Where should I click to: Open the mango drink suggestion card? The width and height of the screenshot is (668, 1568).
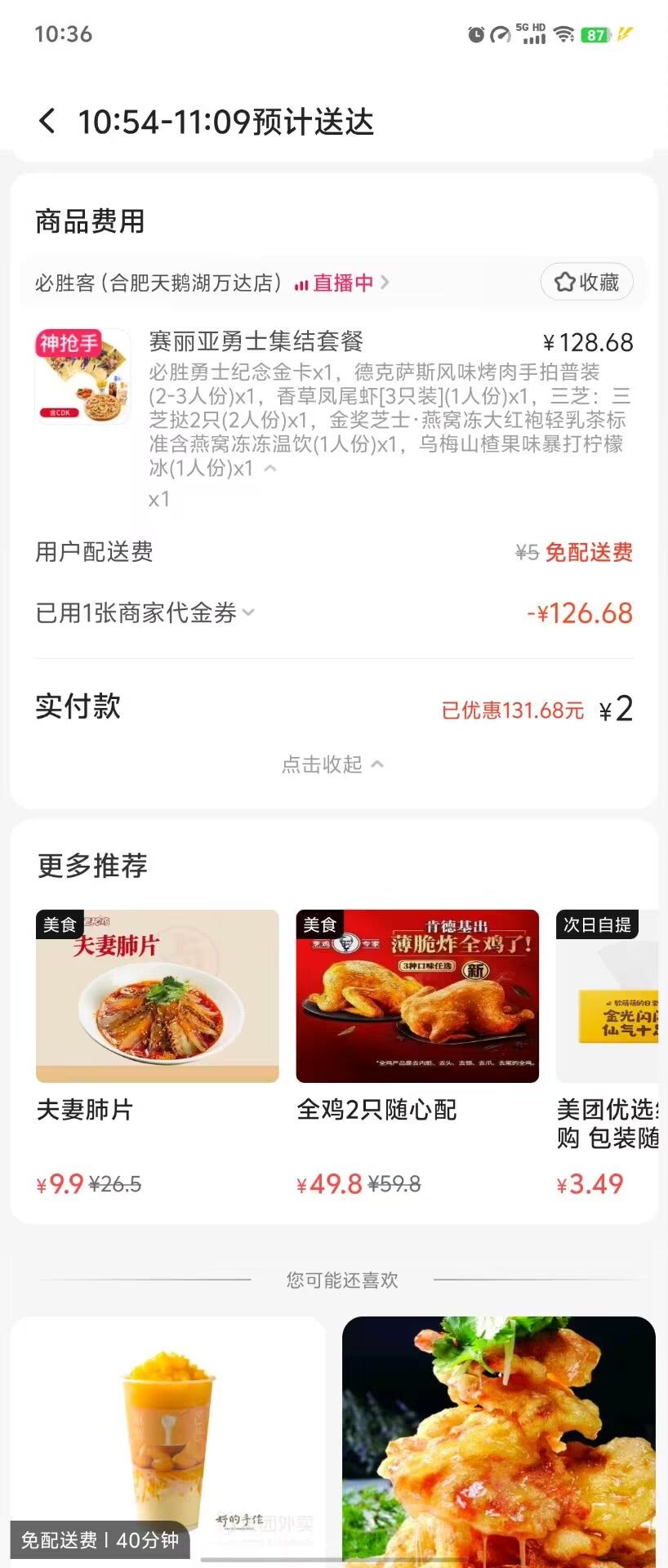pyautogui.click(x=168, y=1437)
